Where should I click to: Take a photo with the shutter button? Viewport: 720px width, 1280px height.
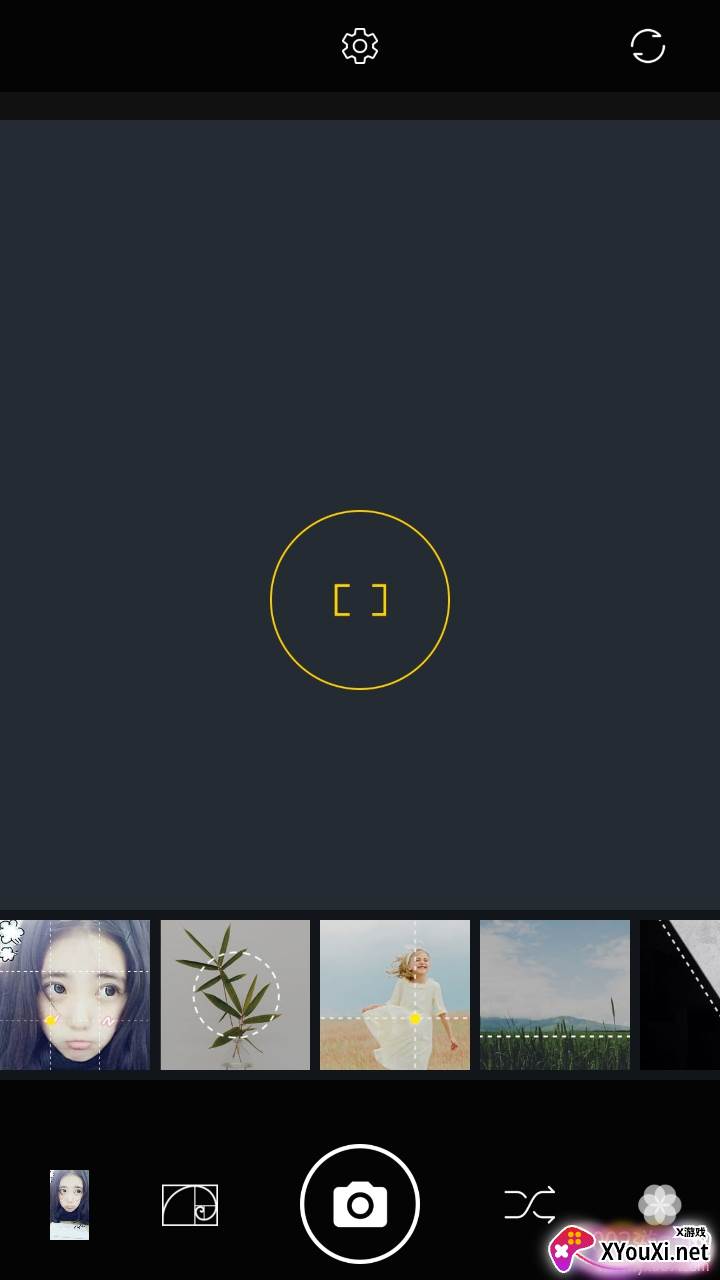[x=360, y=1204]
